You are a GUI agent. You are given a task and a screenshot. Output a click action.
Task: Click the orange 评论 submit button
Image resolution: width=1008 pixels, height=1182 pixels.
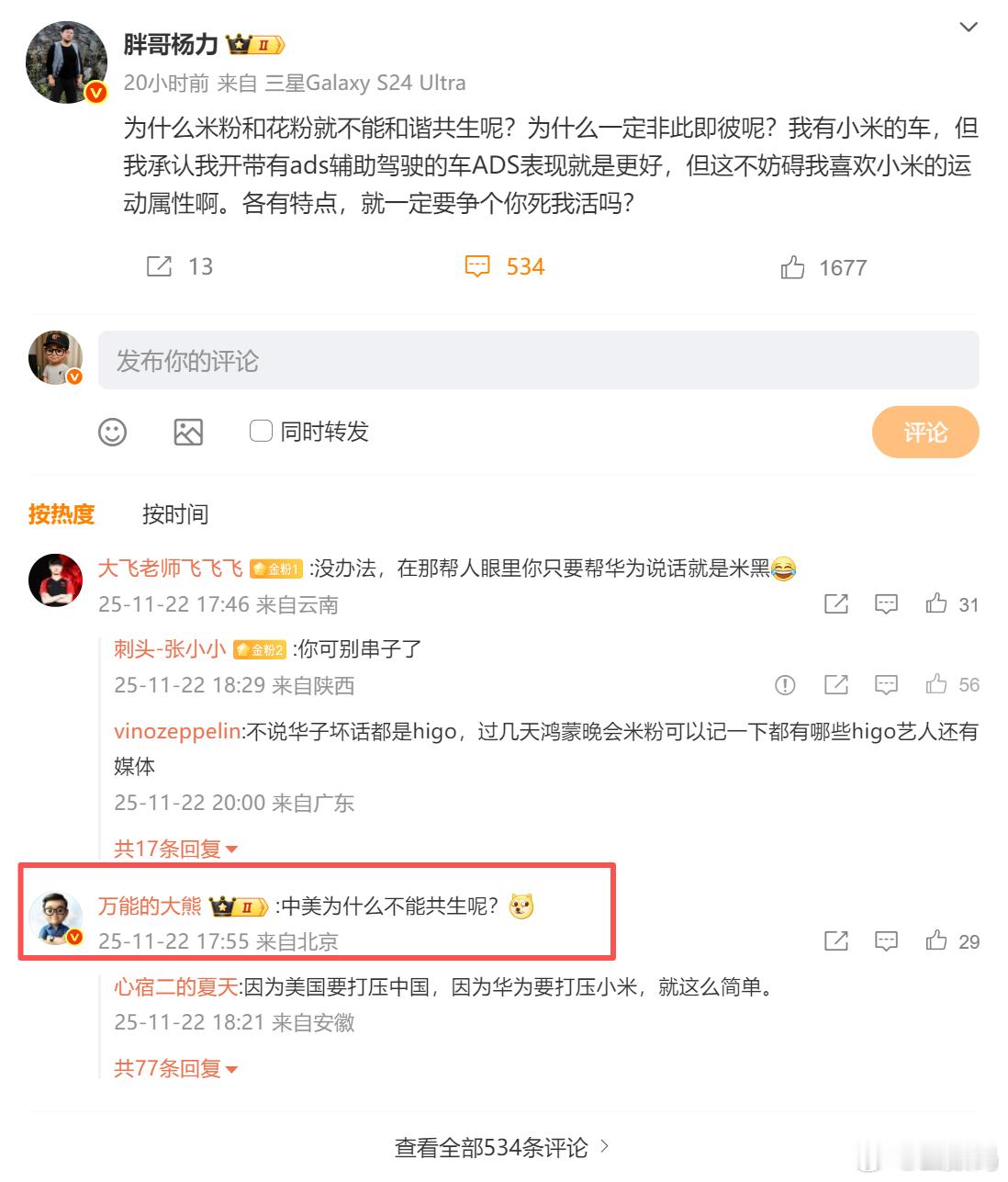[925, 432]
